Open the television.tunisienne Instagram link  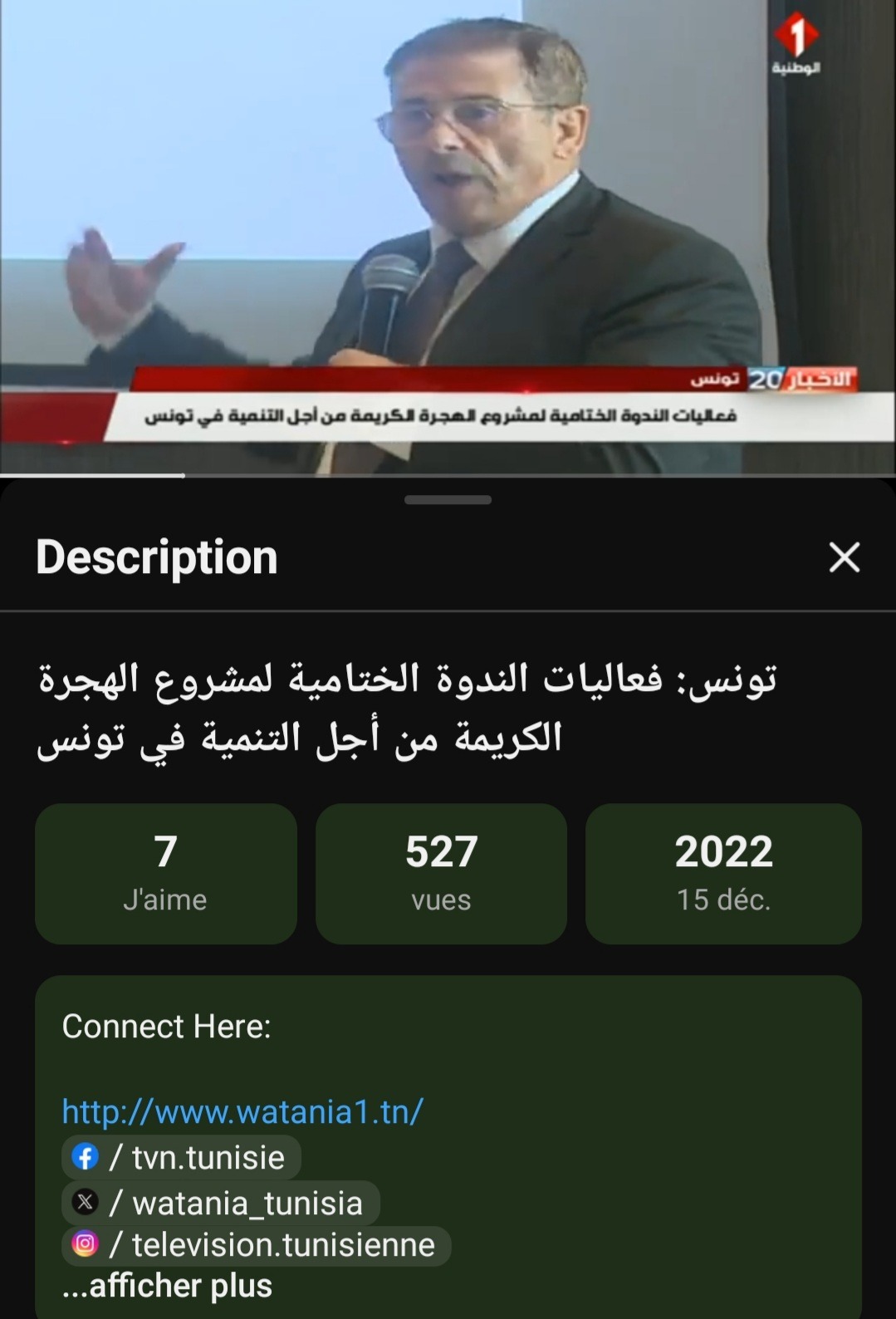(256, 1245)
